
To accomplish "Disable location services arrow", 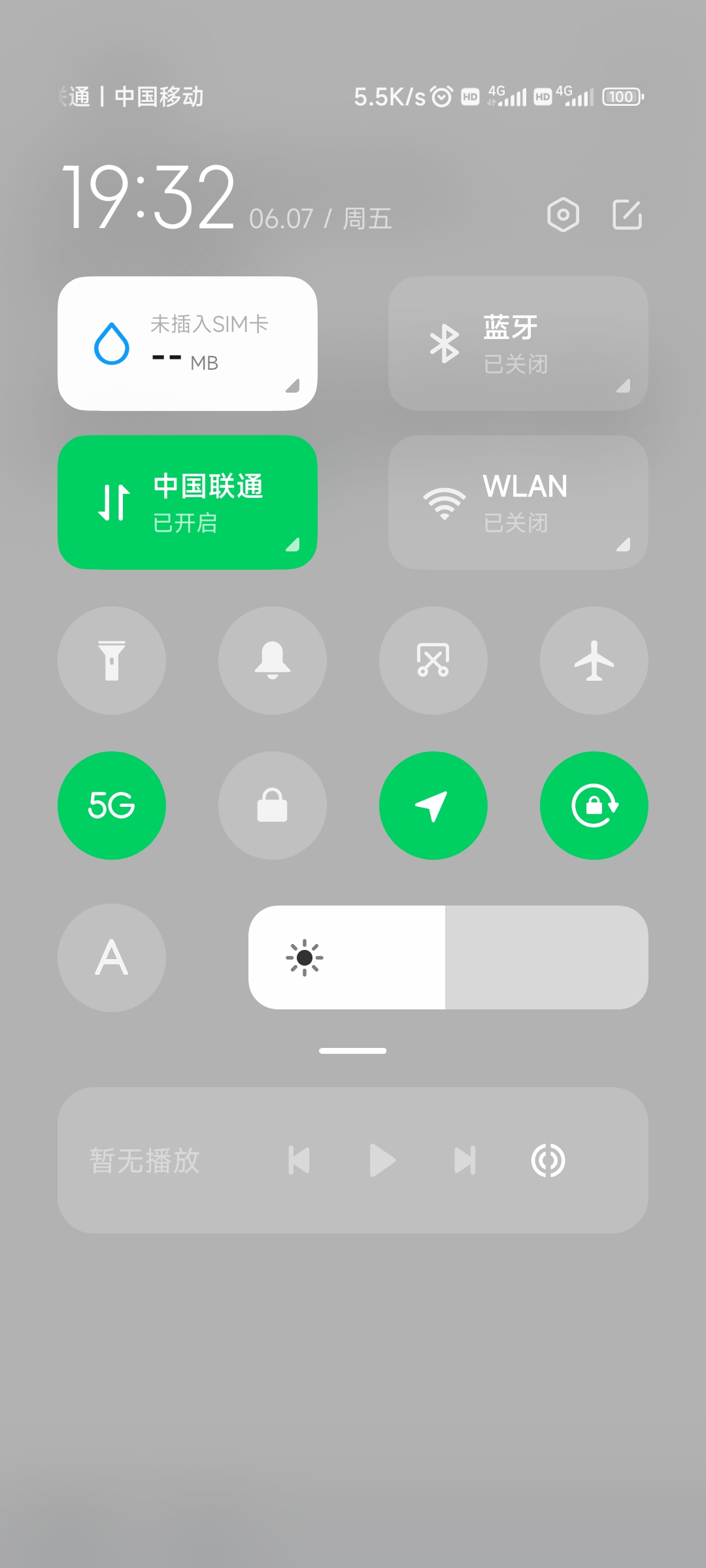I will (433, 806).
